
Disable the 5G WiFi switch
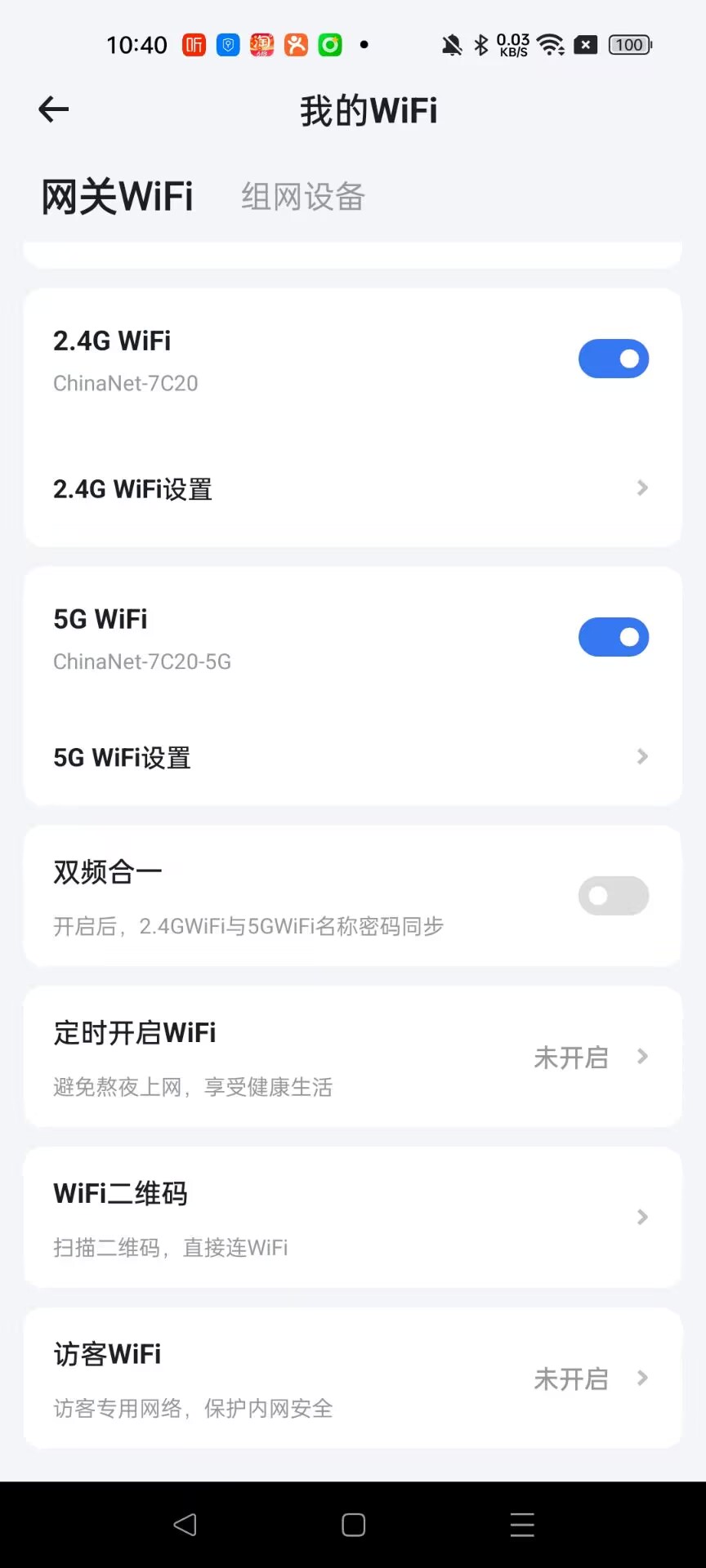(x=614, y=637)
